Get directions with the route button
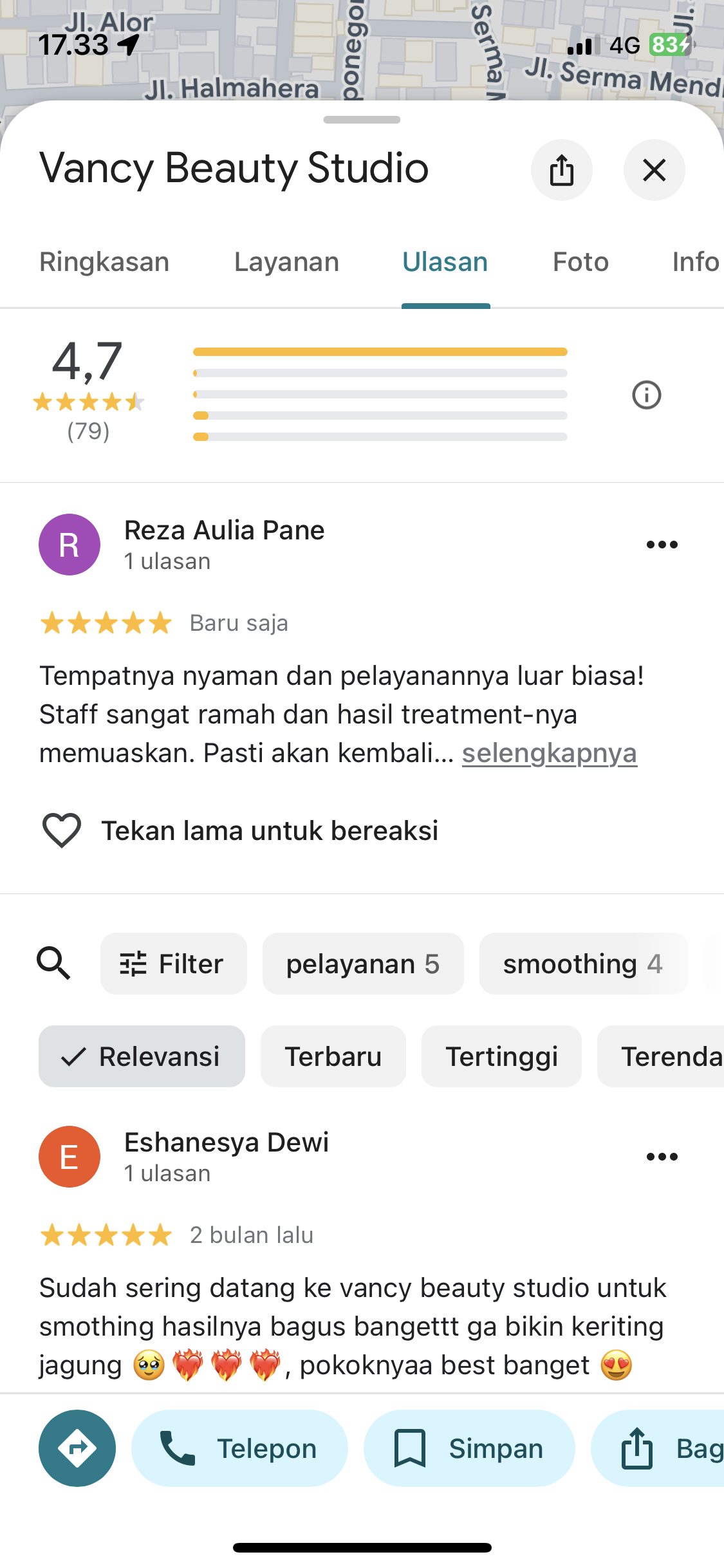Viewport: 724px width, 1568px height. 77,1448
